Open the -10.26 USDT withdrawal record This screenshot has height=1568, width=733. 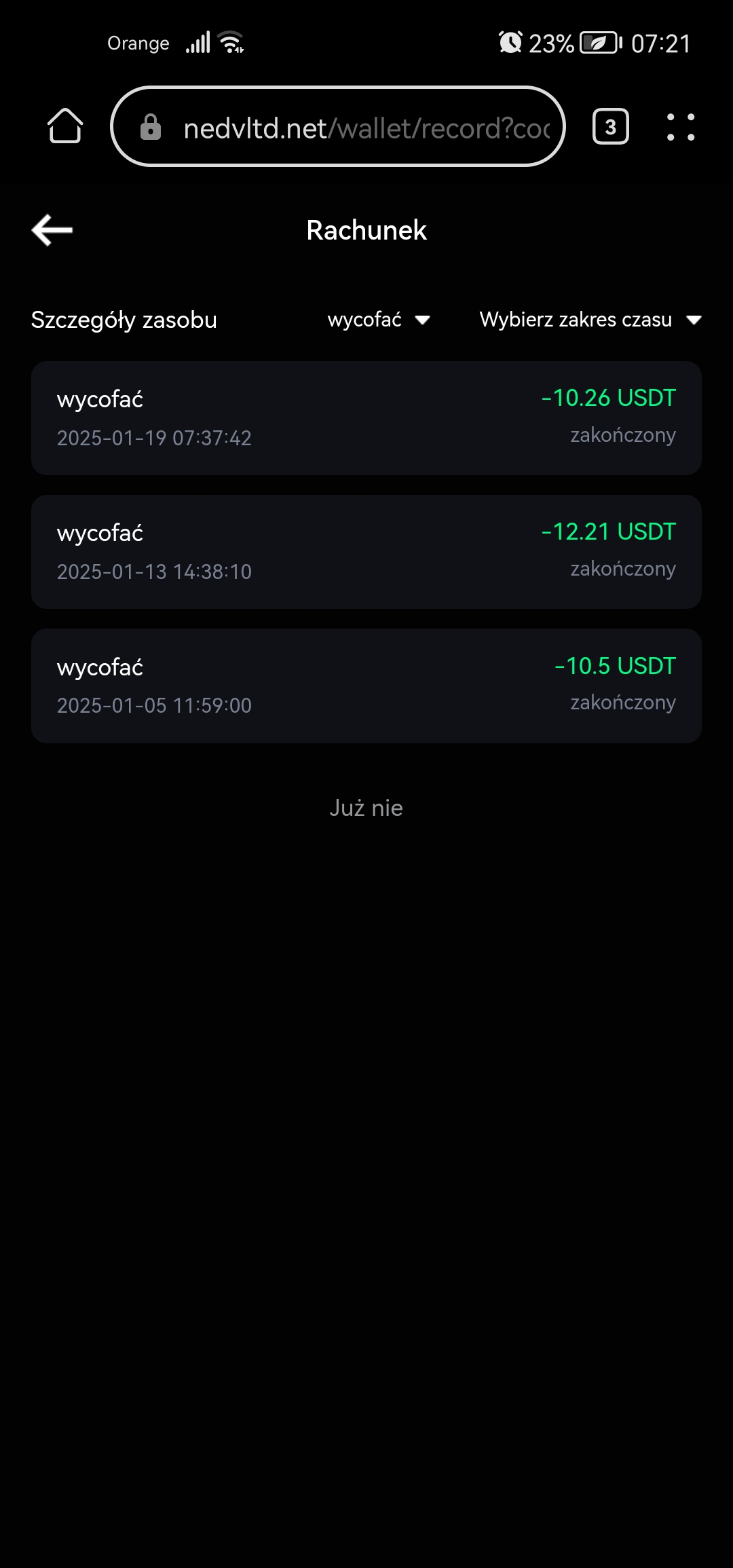click(x=366, y=418)
